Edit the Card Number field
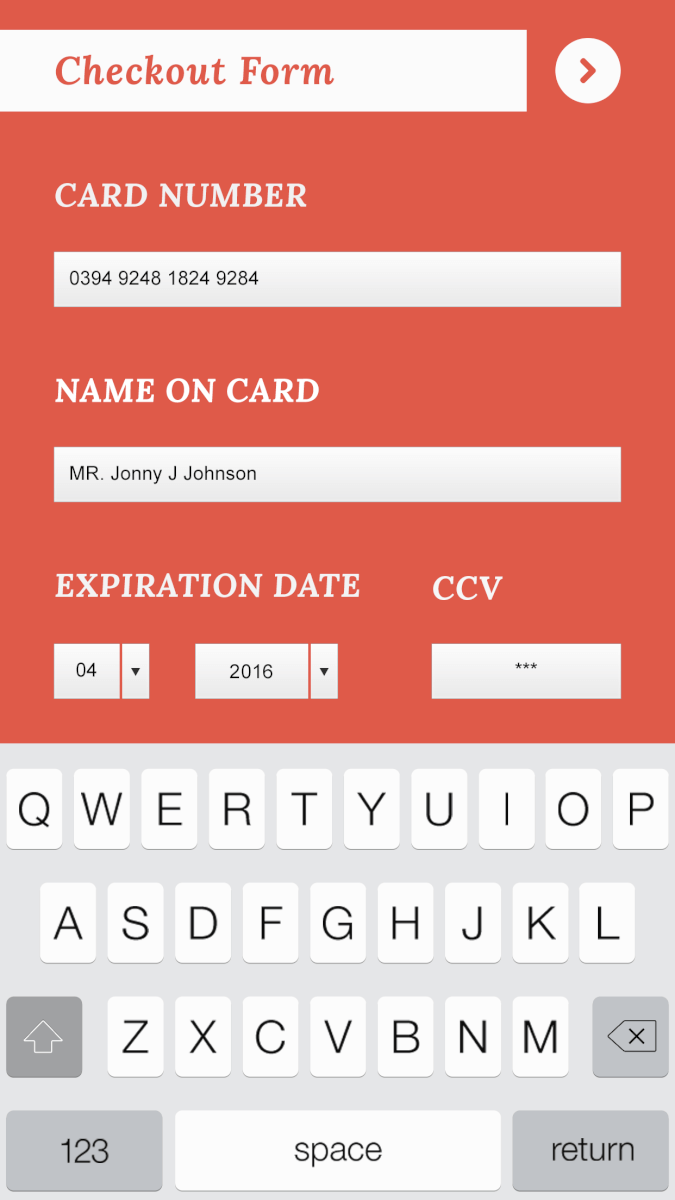 pos(337,279)
